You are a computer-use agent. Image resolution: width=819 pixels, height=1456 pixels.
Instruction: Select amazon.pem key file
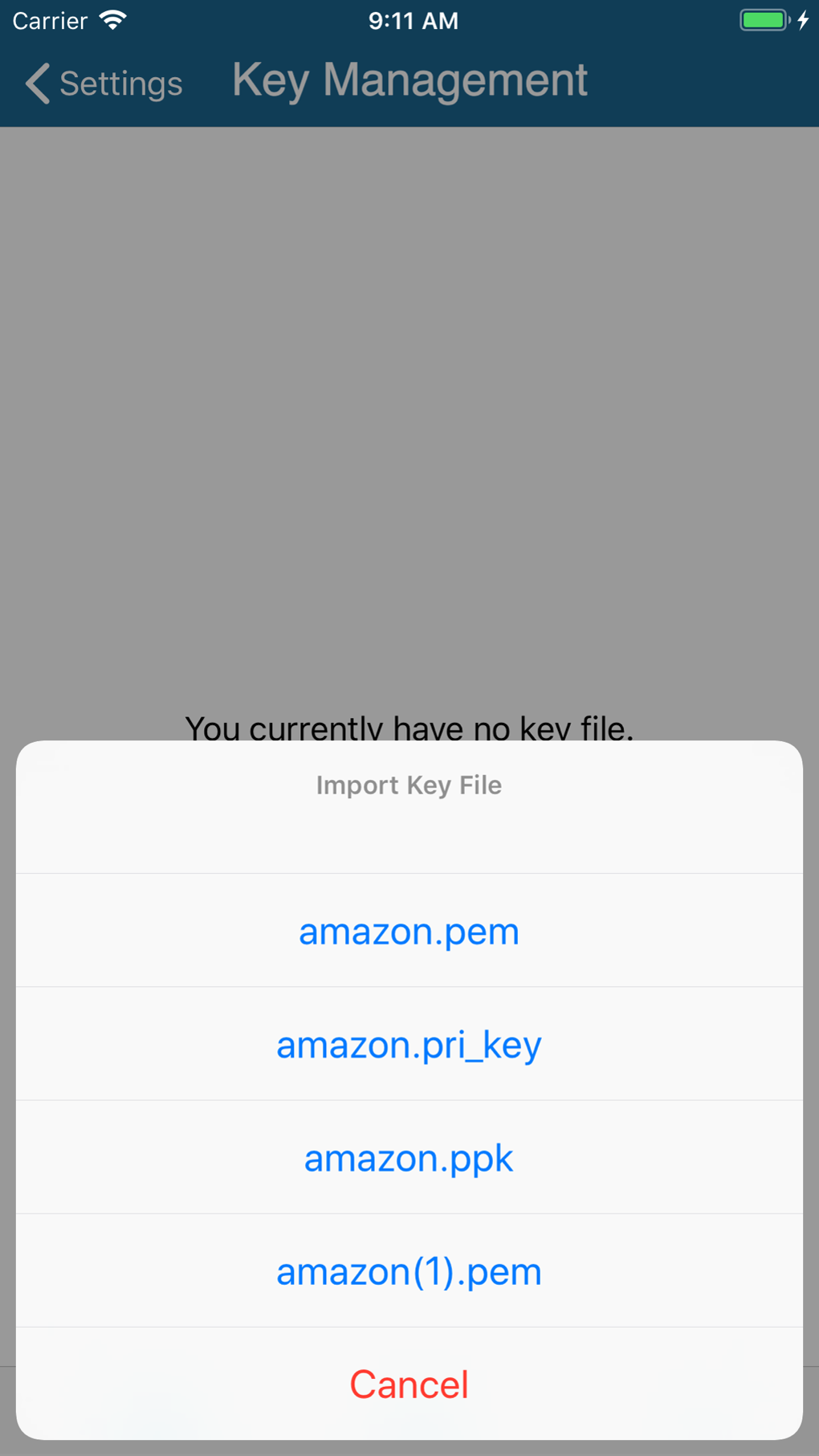pos(409,931)
